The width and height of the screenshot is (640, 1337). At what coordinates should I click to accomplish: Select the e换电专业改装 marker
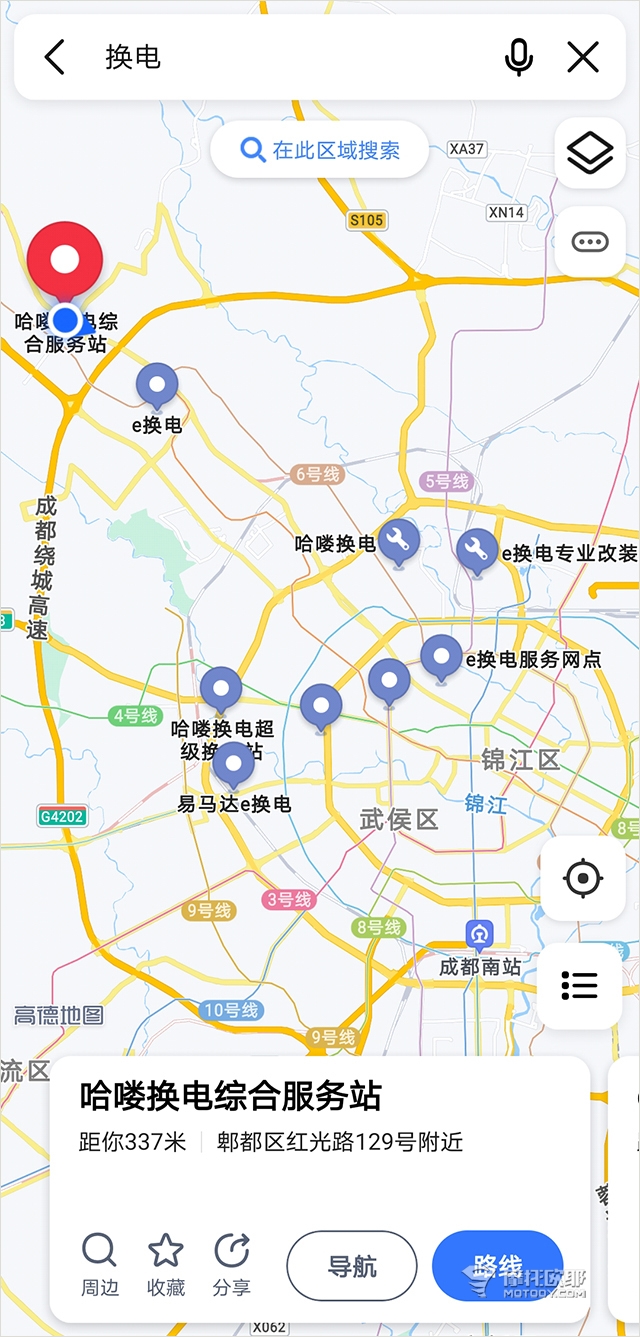[477, 551]
